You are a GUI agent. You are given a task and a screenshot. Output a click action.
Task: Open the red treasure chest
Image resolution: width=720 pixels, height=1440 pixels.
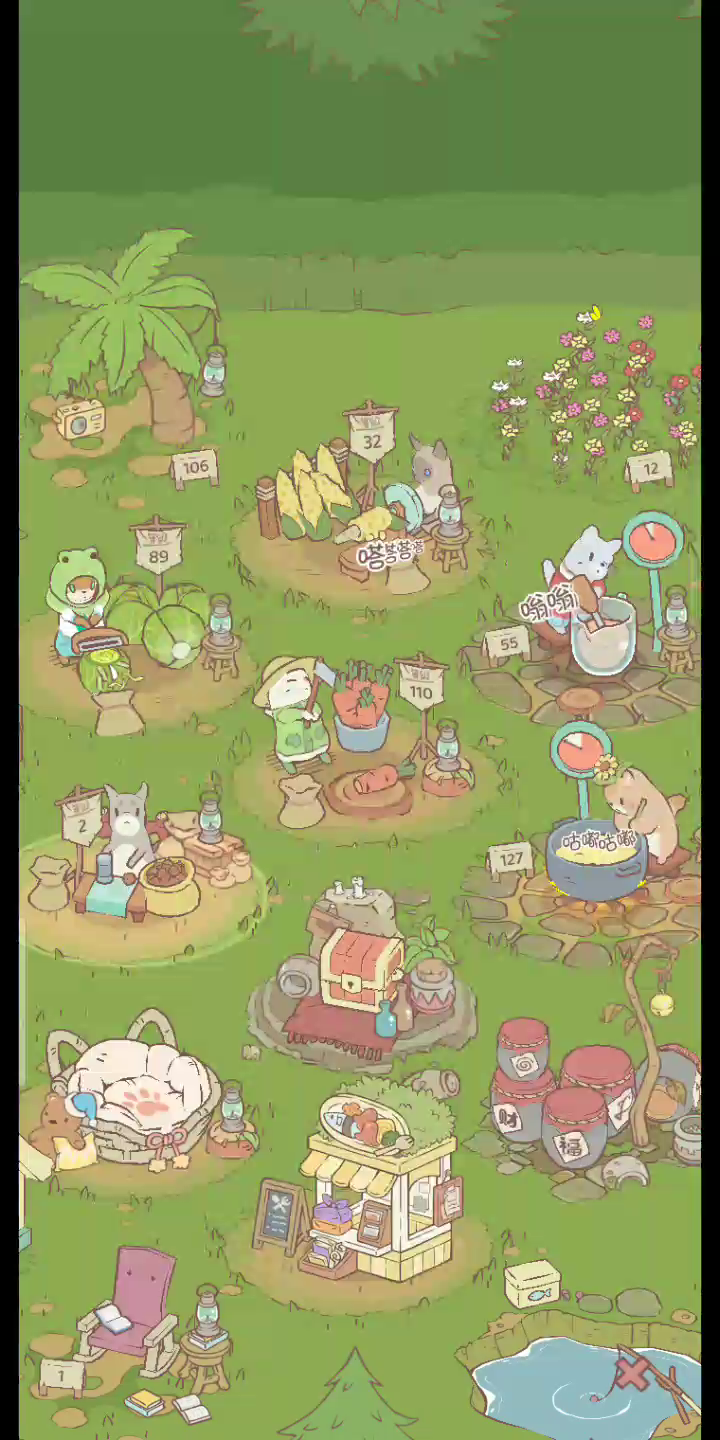[360, 970]
